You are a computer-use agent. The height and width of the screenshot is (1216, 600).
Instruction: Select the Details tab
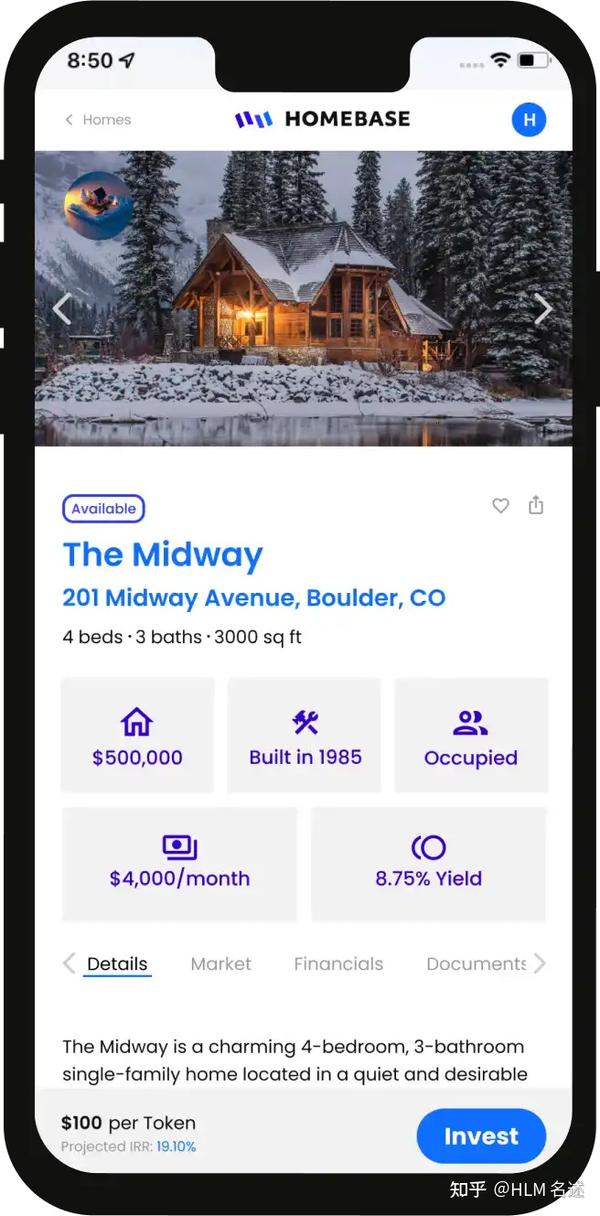click(x=117, y=964)
